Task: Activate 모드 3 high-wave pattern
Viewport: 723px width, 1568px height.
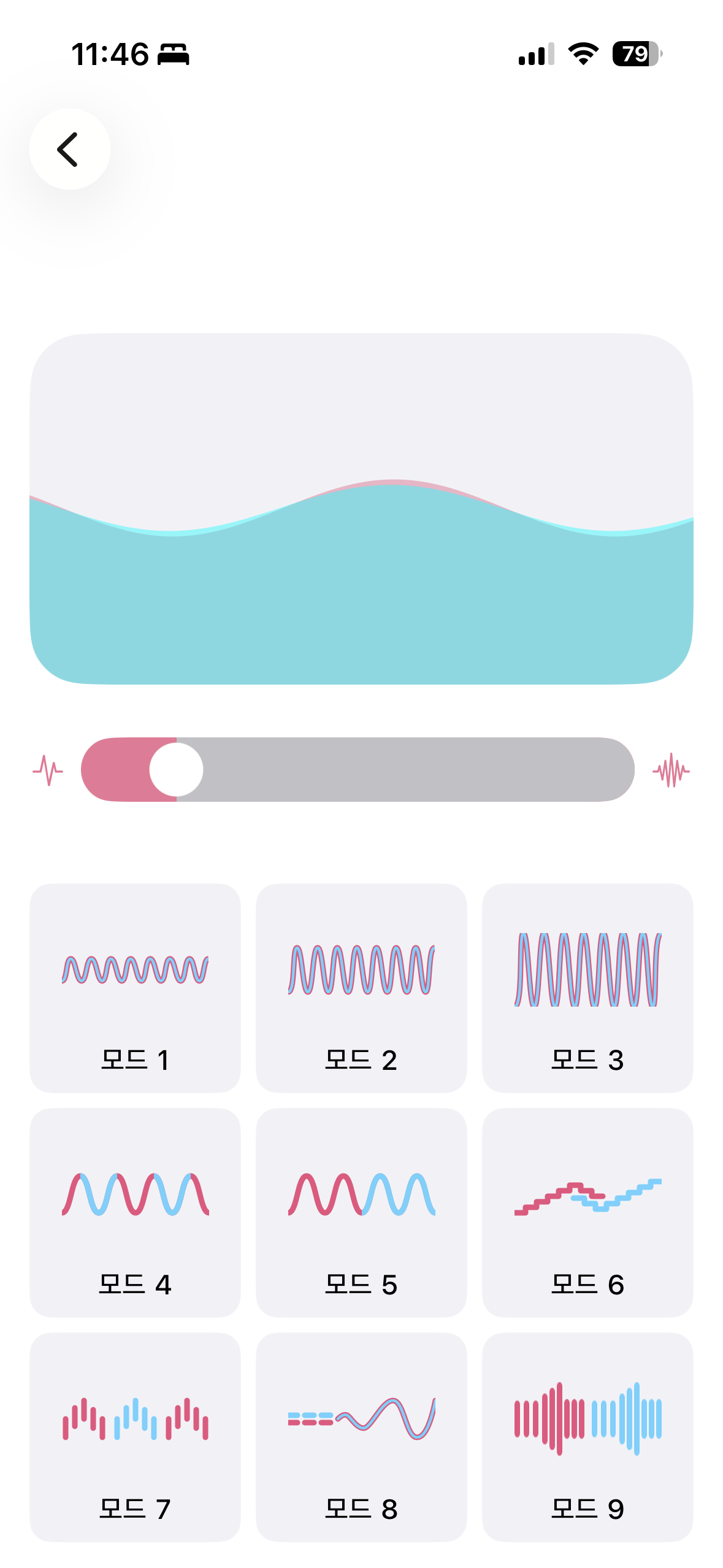Action: coord(587,988)
